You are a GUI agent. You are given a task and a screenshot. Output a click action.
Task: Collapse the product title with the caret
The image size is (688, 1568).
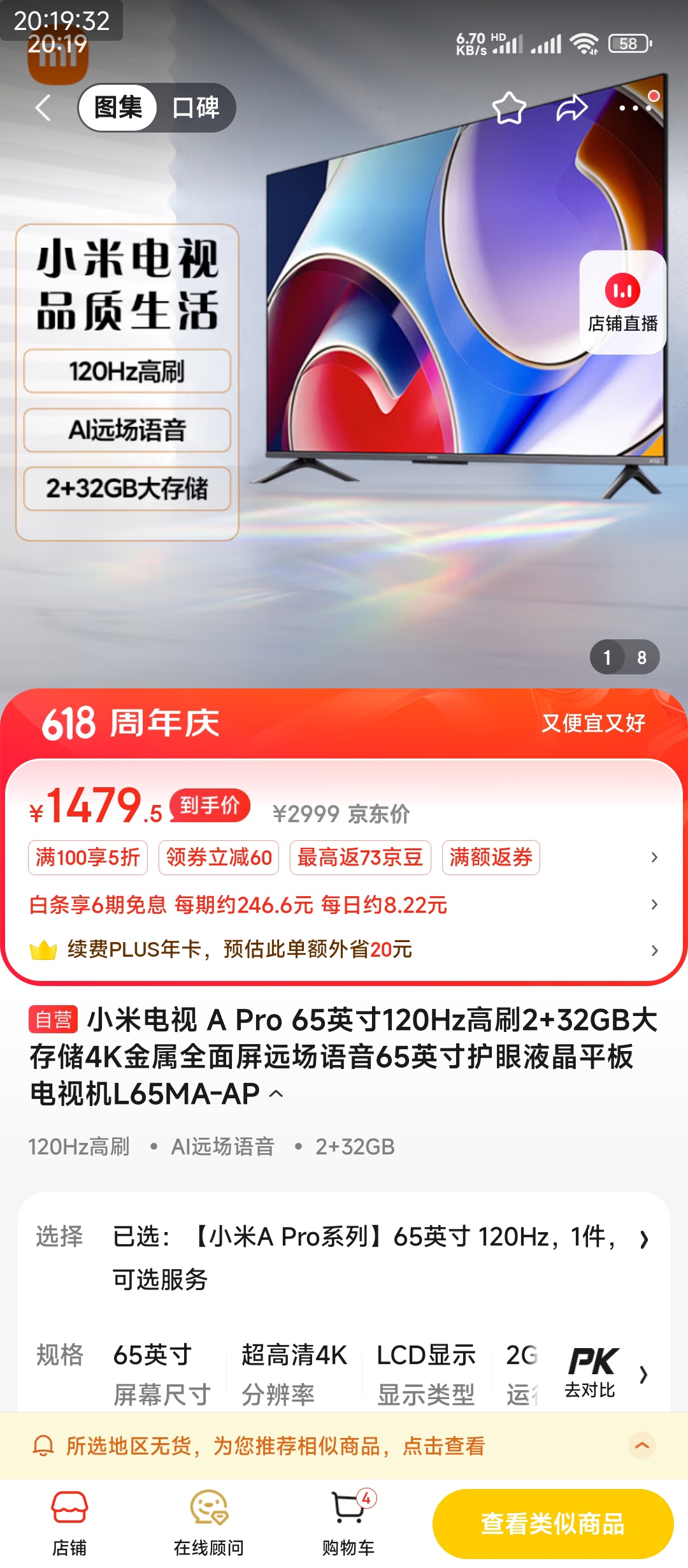click(x=276, y=1094)
